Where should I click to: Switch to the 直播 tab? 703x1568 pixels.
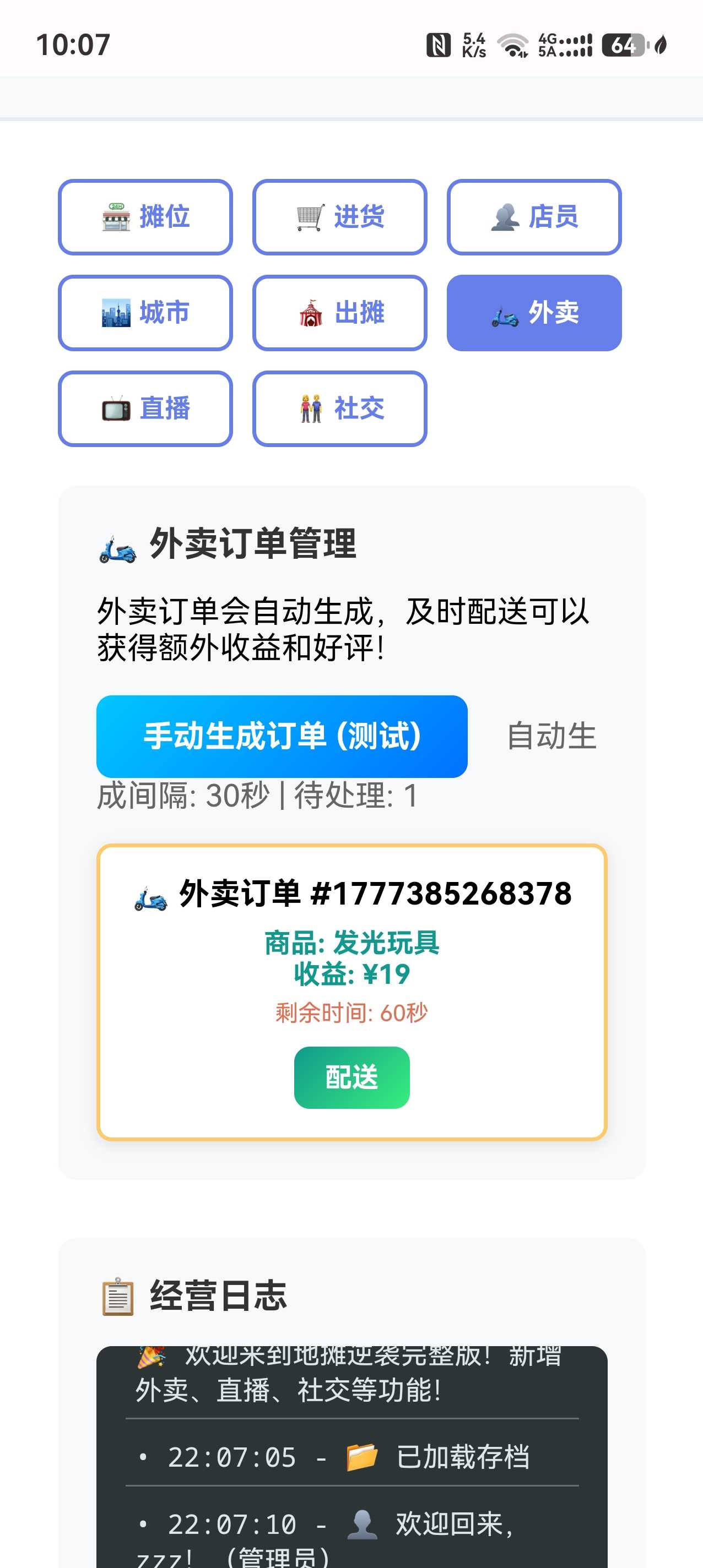coord(145,408)
